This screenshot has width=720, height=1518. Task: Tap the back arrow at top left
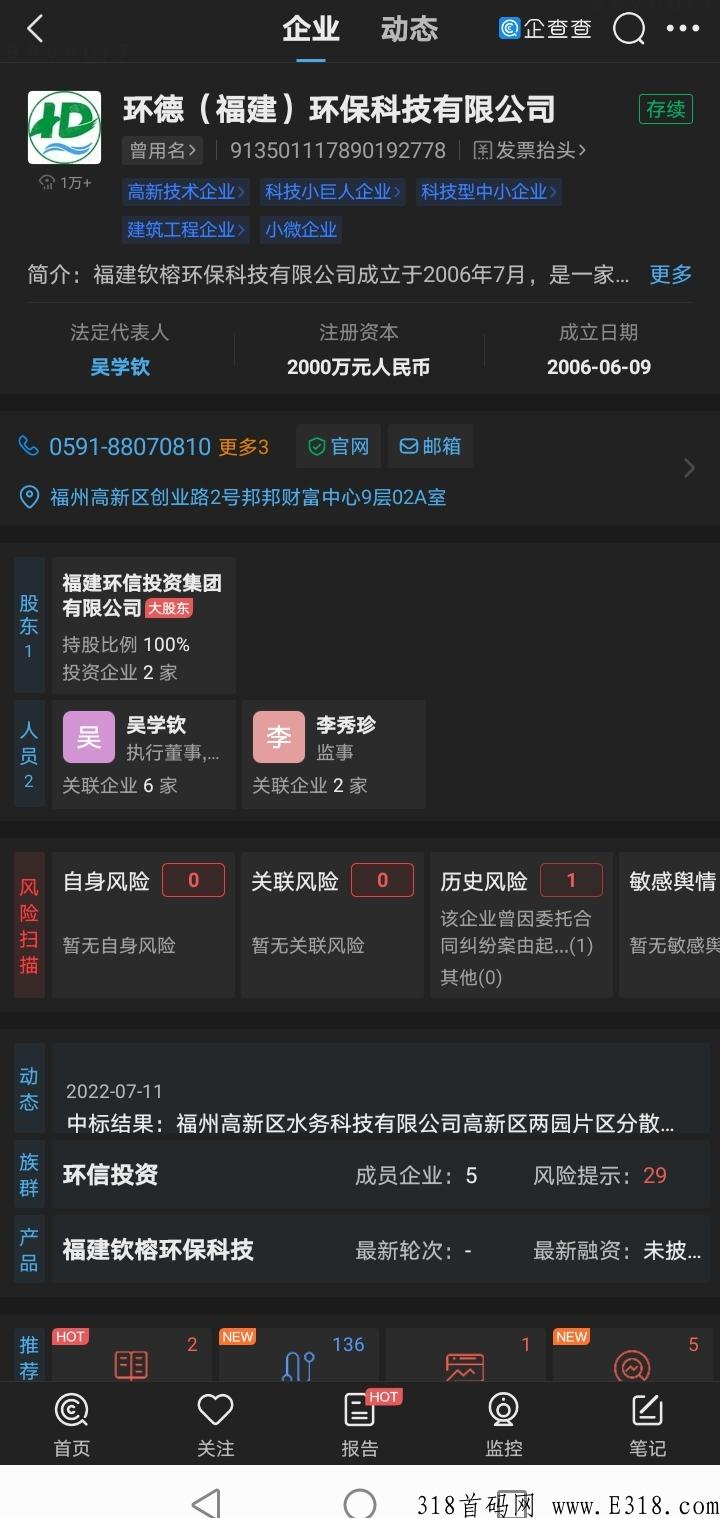pos(36,29)
